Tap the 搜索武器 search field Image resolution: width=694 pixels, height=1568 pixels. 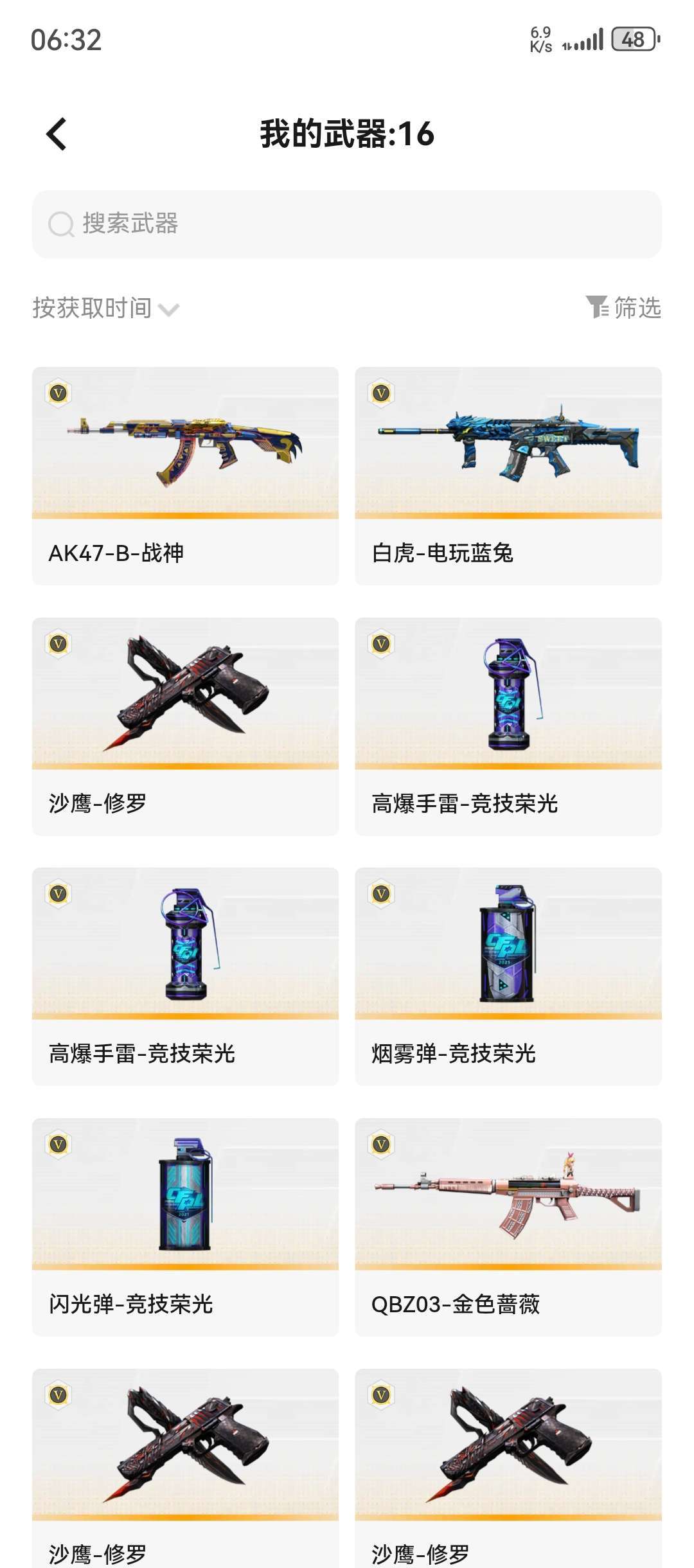(x=347, y=224)
